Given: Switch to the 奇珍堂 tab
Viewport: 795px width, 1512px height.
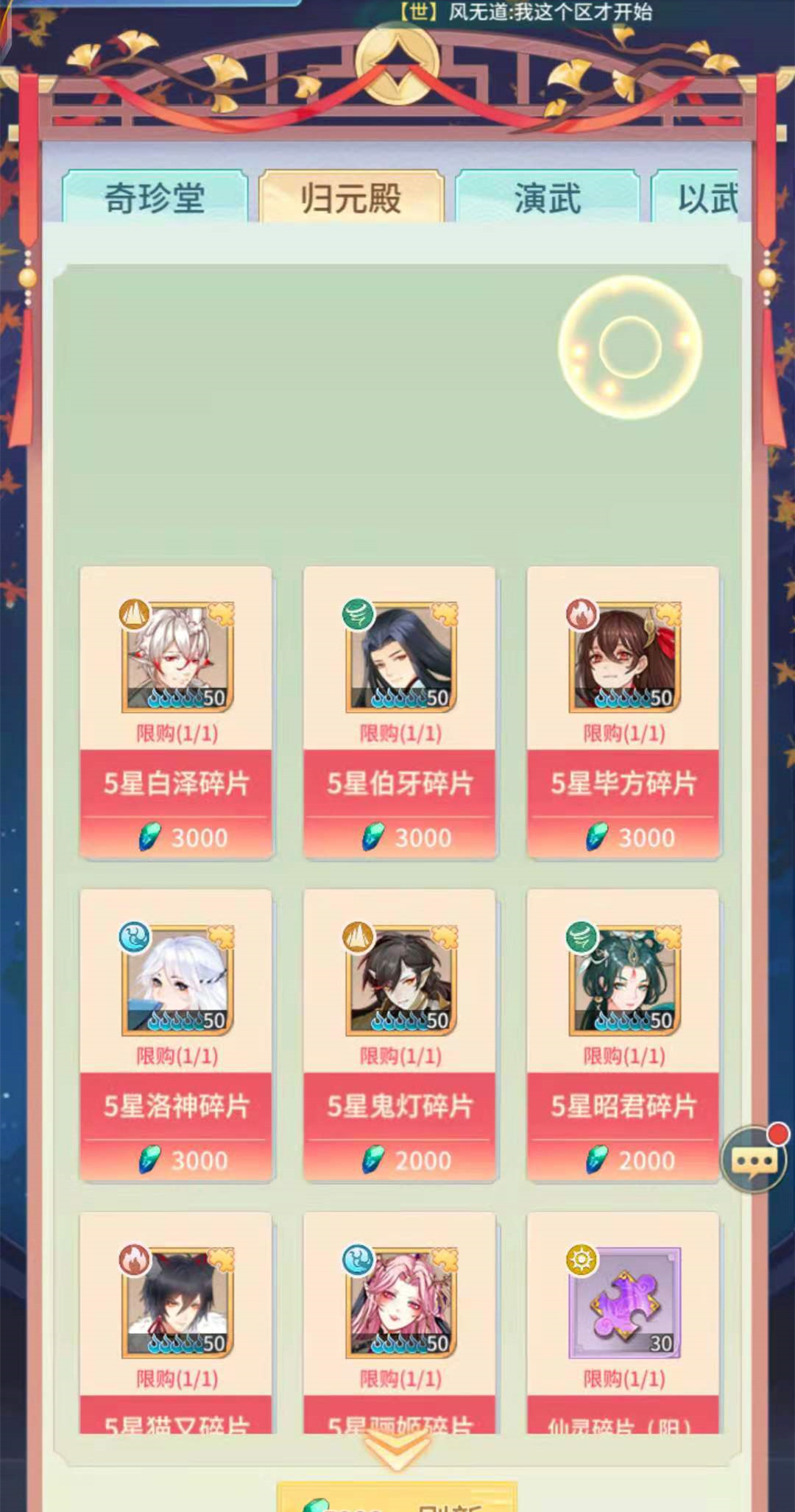Looking at the screenshot, I should (x=155, y=196).
